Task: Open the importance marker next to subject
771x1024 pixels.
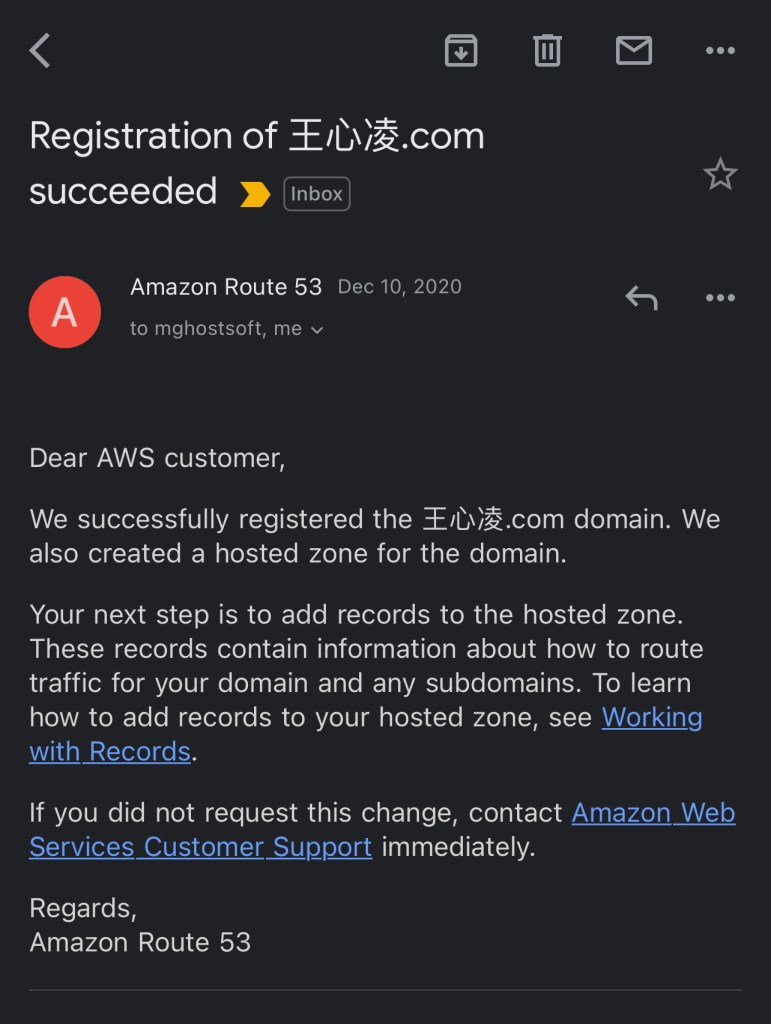Action: coord(255,194)
